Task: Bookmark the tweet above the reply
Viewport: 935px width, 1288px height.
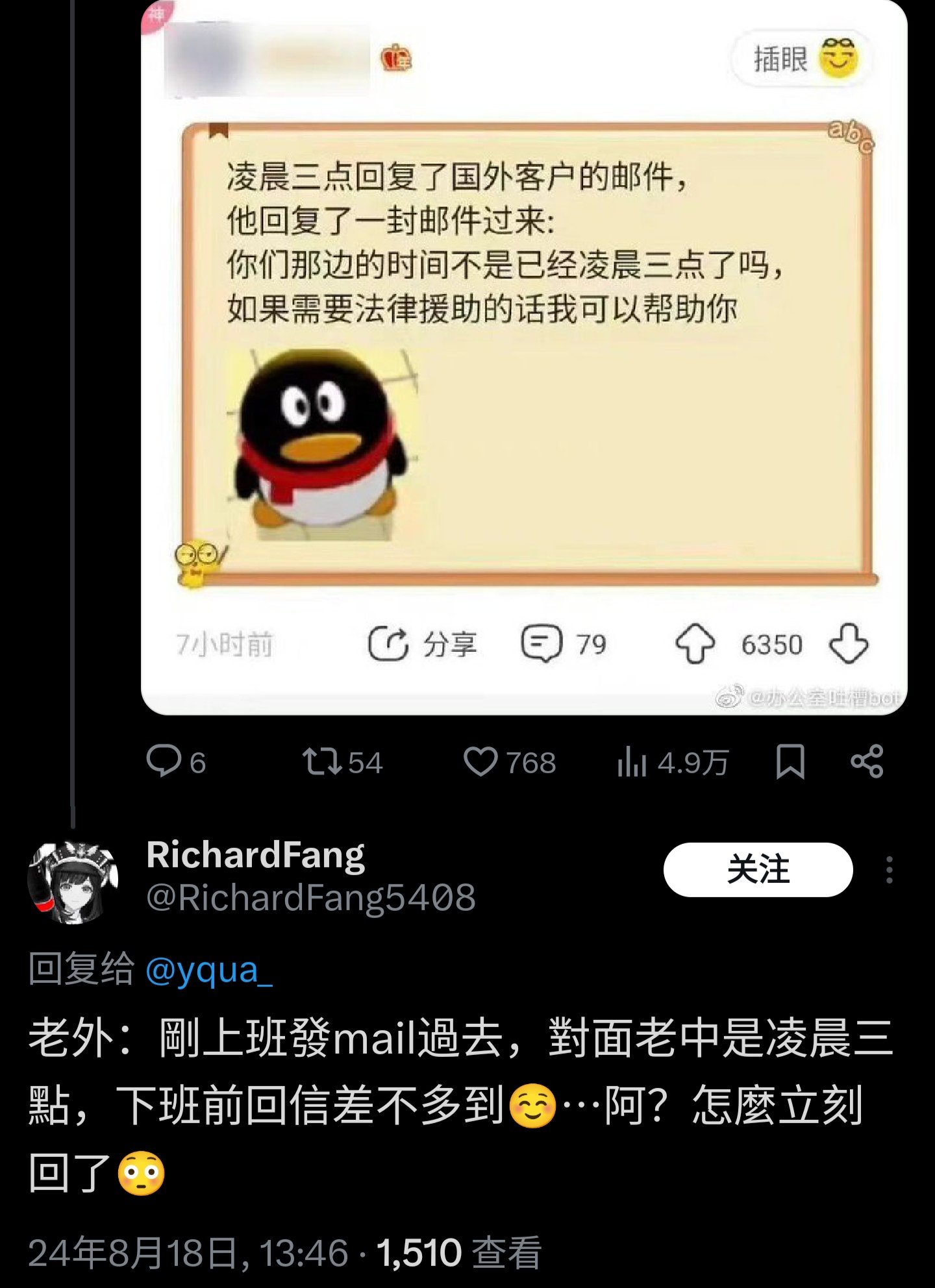Action: 790,761
